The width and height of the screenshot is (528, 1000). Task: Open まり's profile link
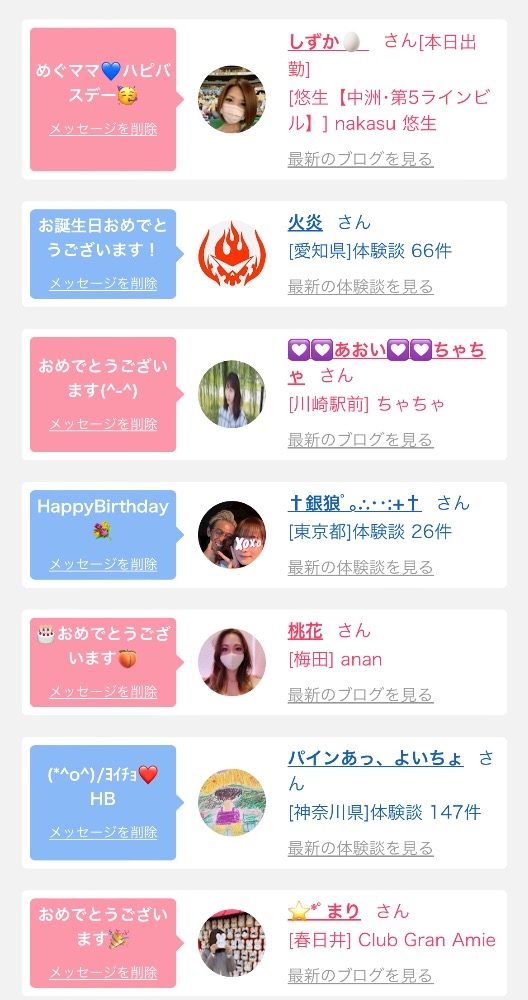click(x=324, y=911)
